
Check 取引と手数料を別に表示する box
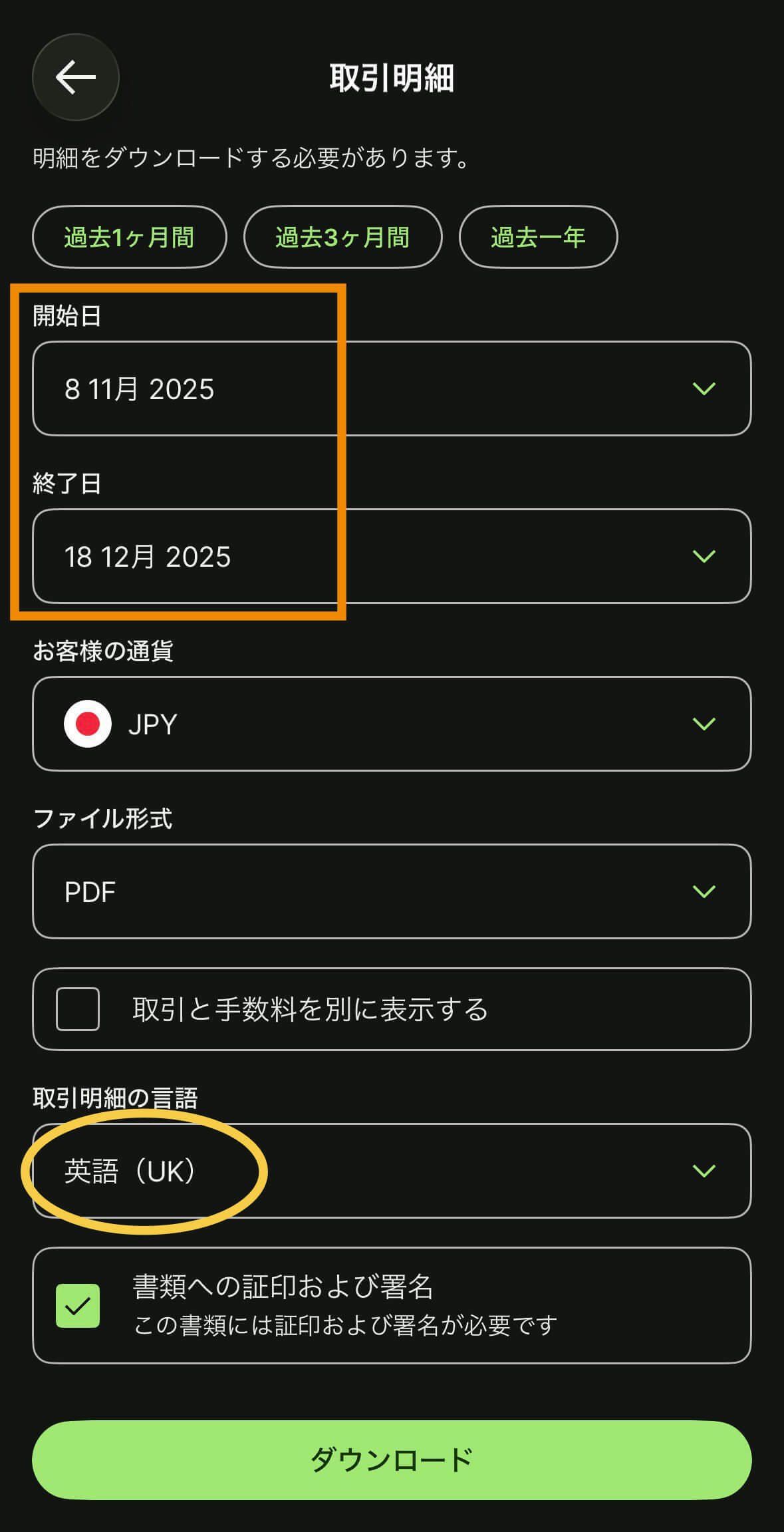[x=78, y=1009]
